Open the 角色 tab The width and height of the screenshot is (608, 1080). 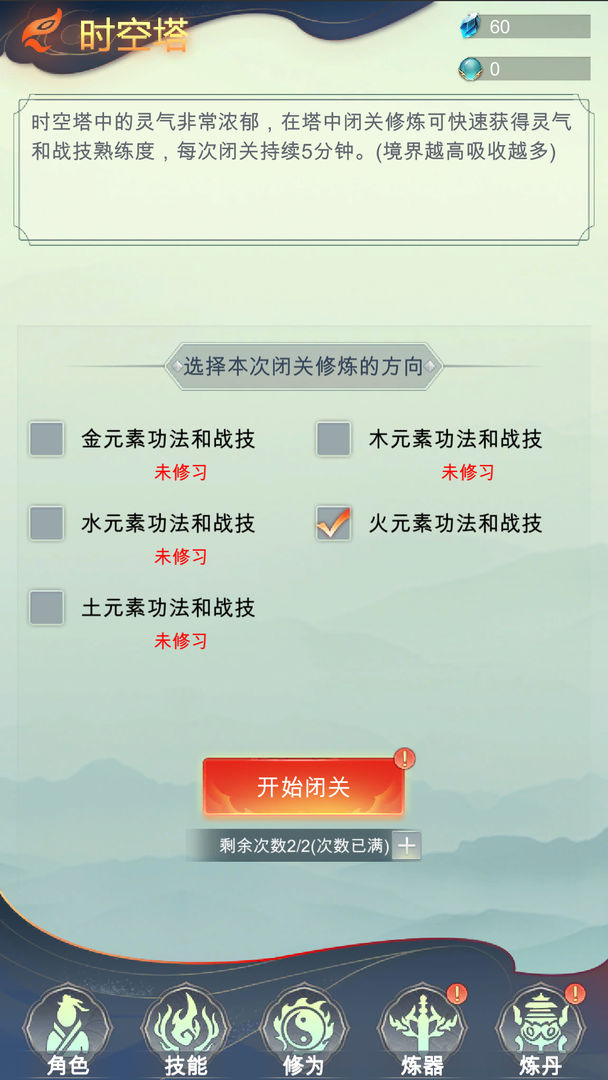click(x=68, y=1032)
